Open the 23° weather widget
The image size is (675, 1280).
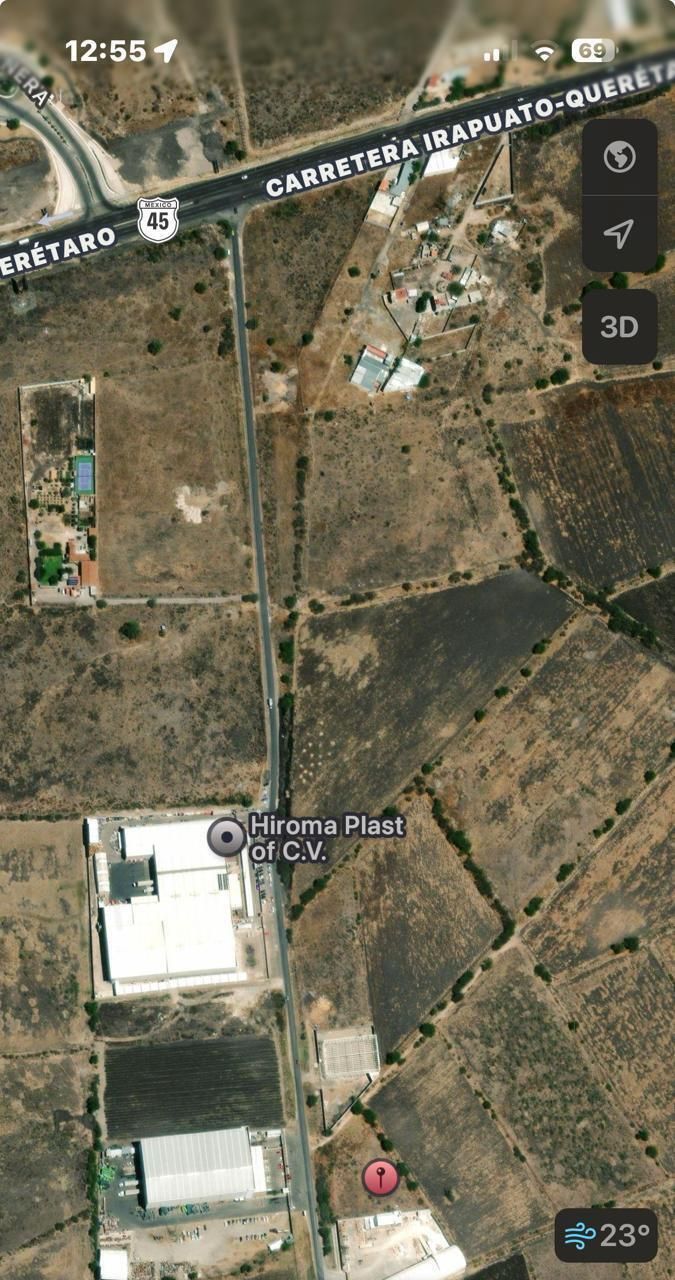pos(608,1235)
